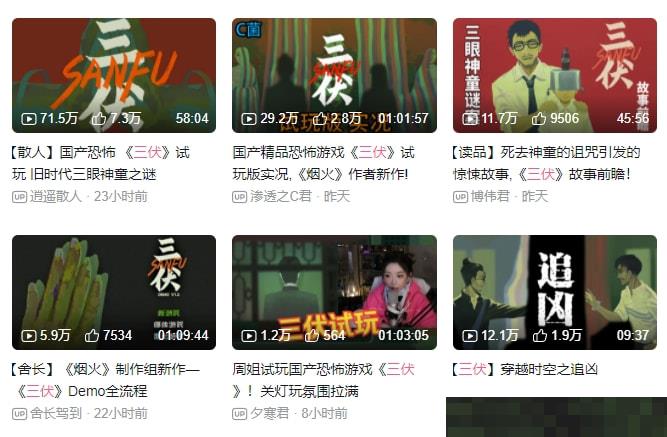Open title 【三伏】穿越时空之追凶
The height and width of the screenshot is (437, 667).
click(x=525, y=369)
